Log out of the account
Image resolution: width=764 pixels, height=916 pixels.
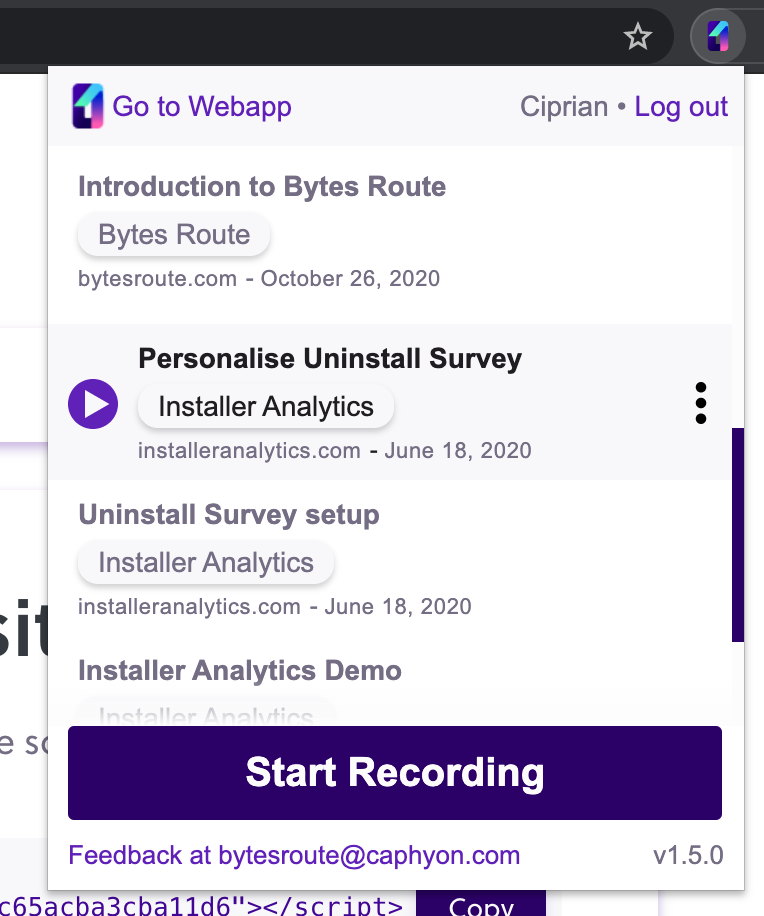coord(681,106)
